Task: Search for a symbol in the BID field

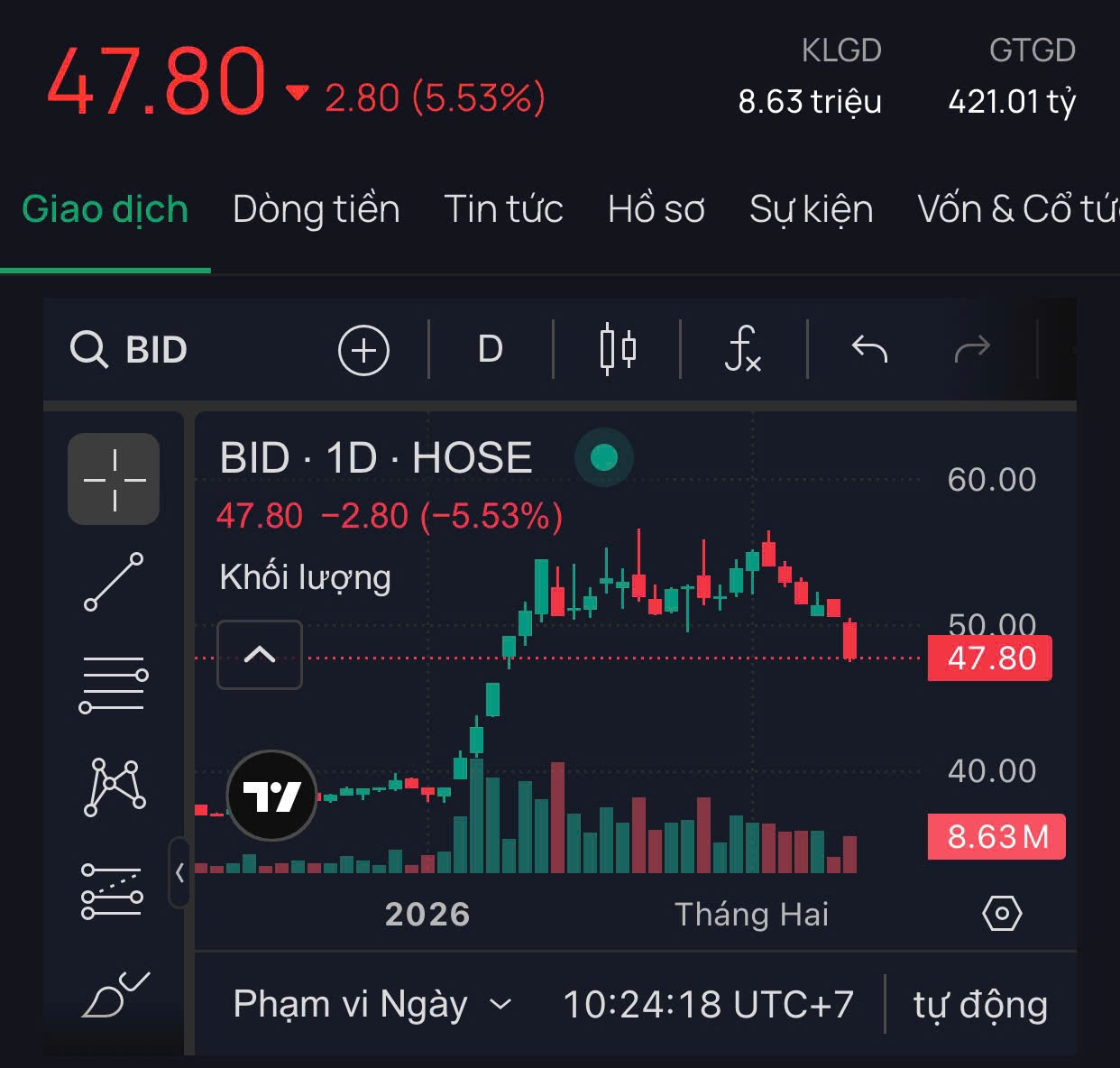Action: [130, 349]
